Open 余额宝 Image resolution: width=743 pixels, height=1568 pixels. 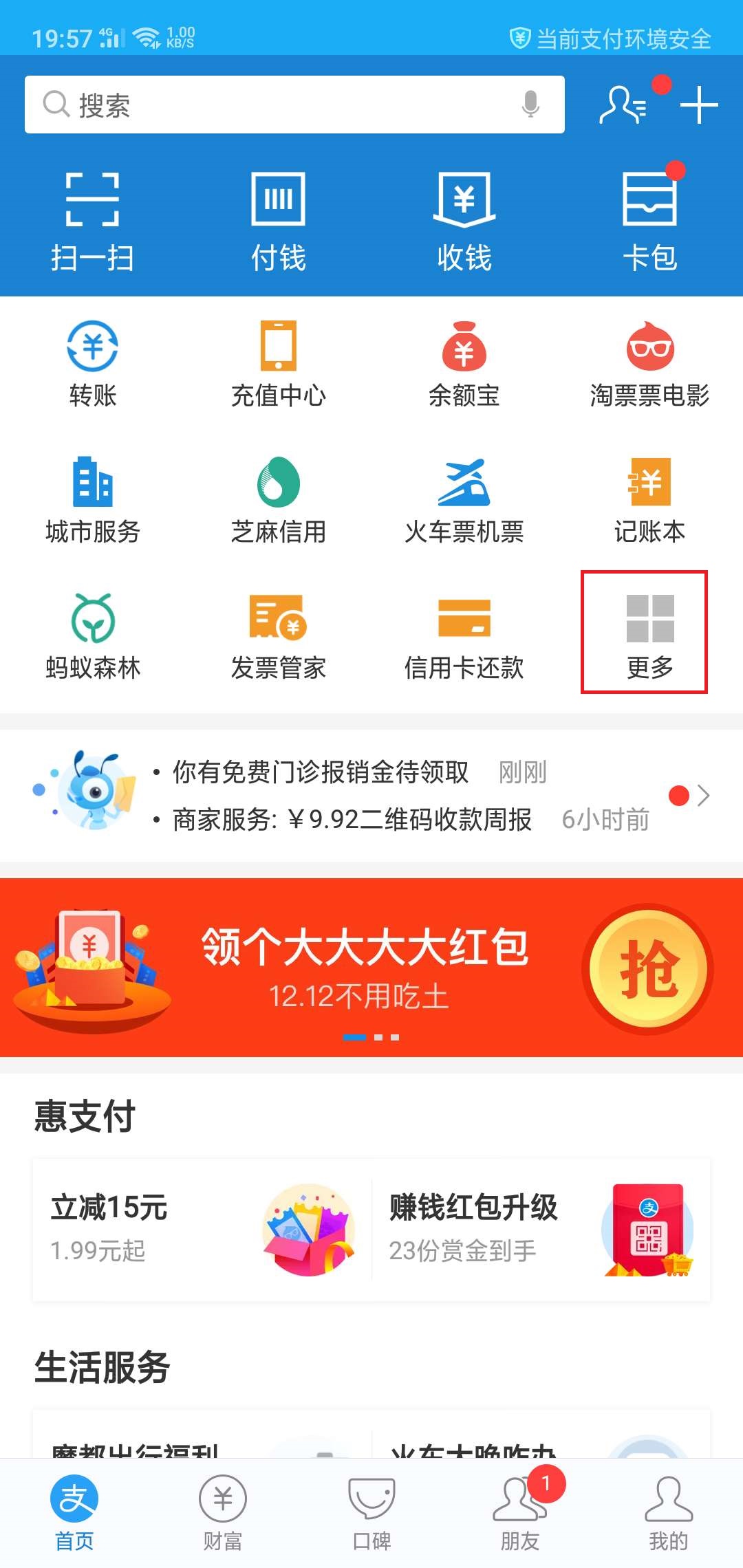(x=464, y=364)
